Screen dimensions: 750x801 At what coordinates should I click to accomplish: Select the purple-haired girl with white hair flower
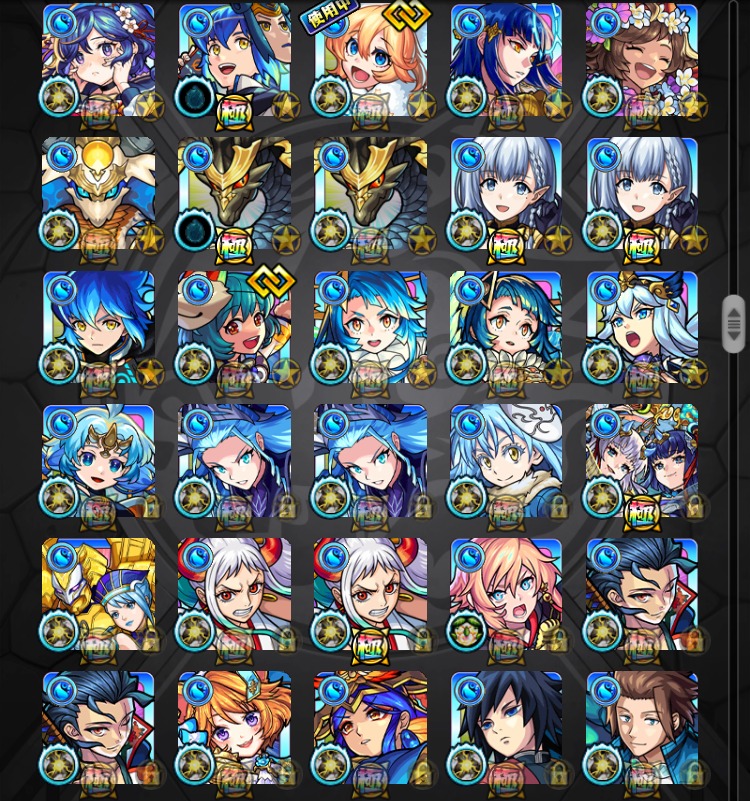98,62
